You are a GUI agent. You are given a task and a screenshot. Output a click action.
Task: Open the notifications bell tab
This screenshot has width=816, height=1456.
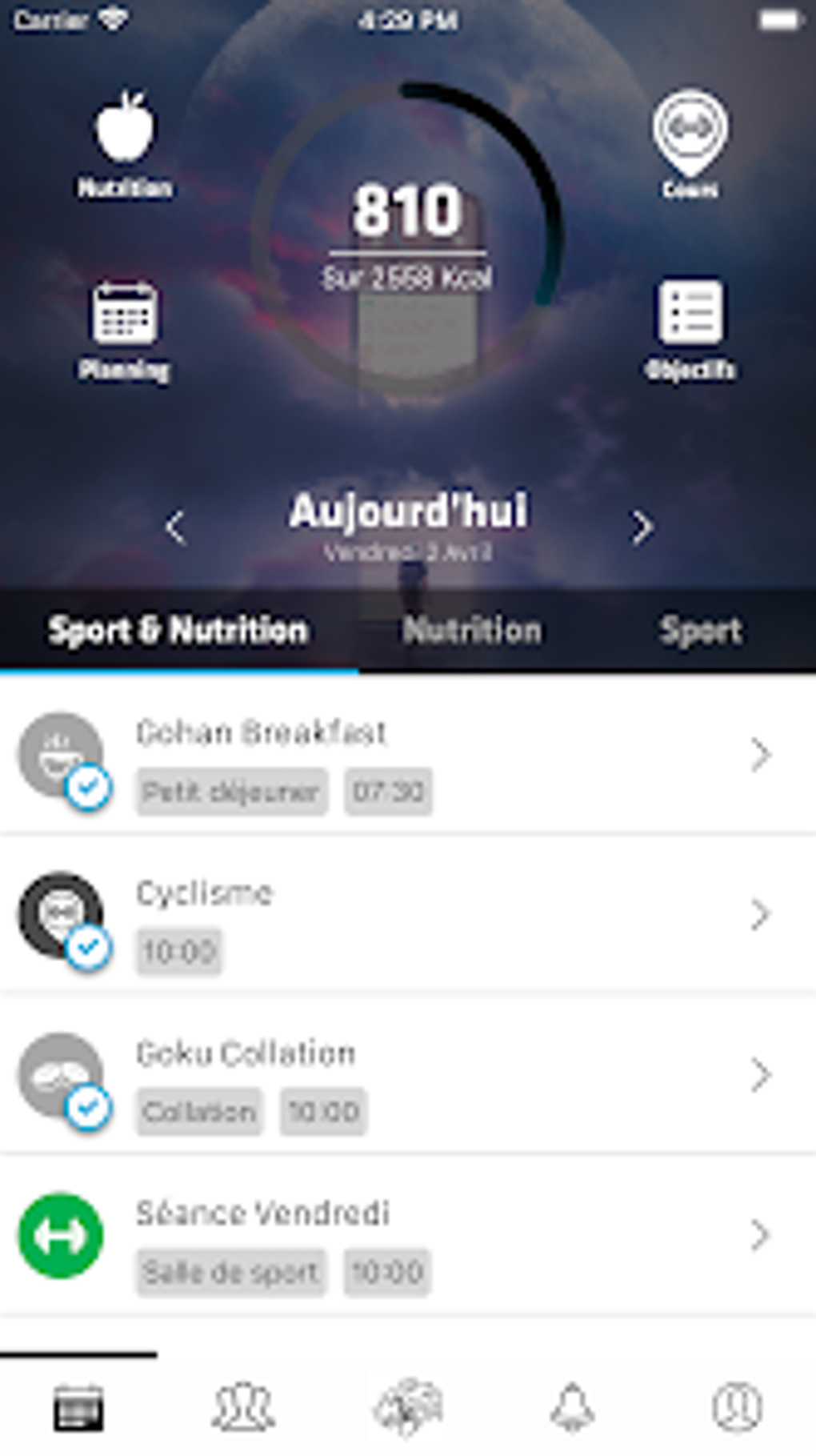pyautogui.click(x=572, y=1407)
